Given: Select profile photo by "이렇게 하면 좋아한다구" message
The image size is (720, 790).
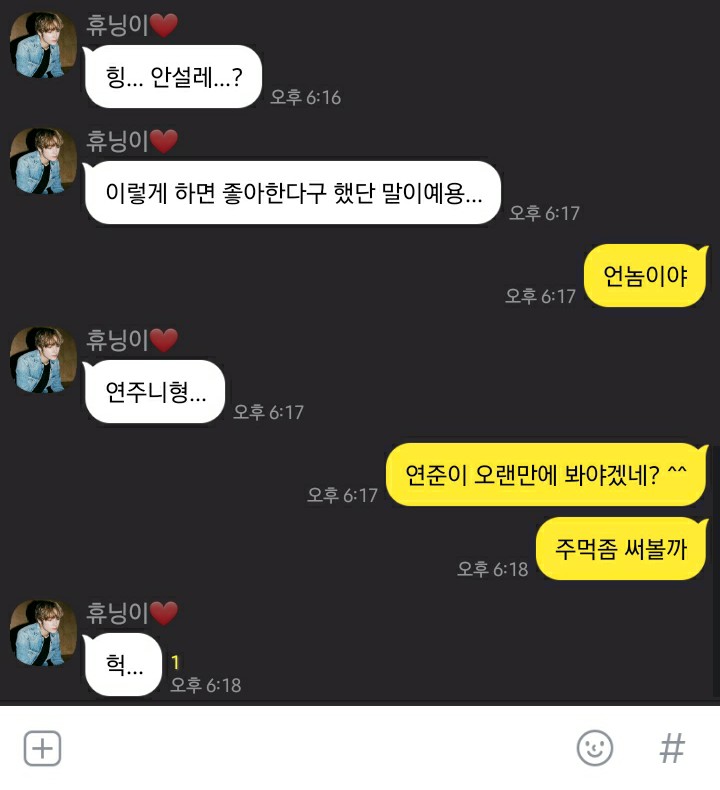Looking at the screenshot, I should coord(43,161).
